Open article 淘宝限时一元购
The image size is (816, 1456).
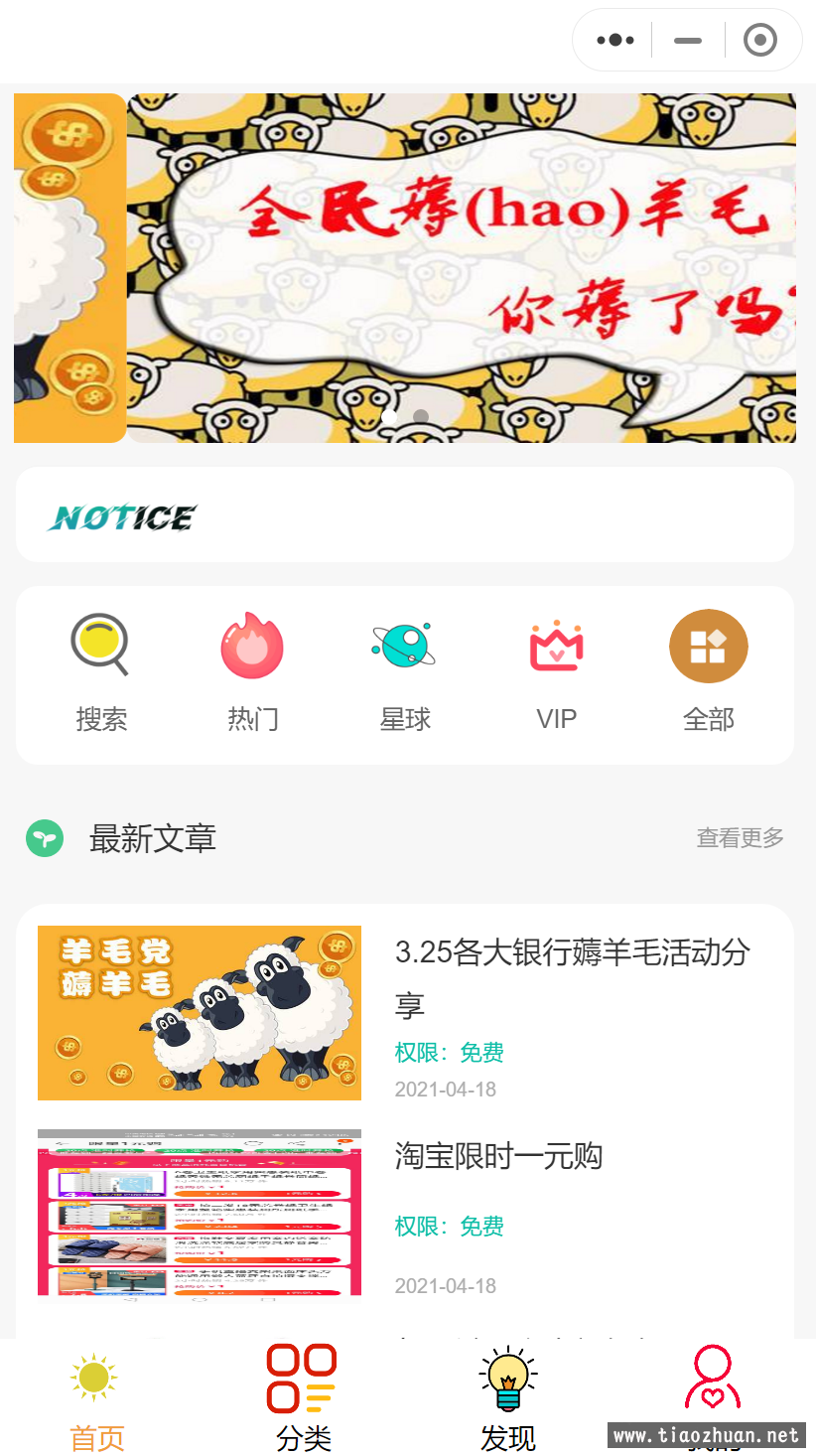pos(498,1156)
